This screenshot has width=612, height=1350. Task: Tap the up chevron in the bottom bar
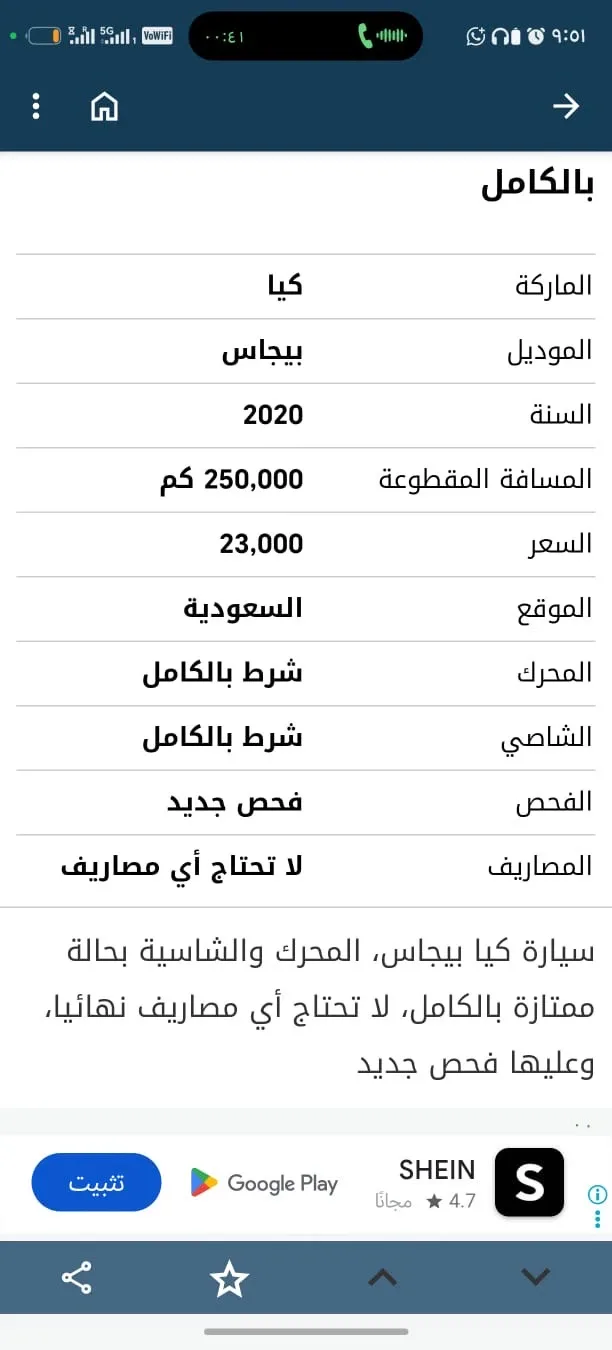tap(384, 1277)
